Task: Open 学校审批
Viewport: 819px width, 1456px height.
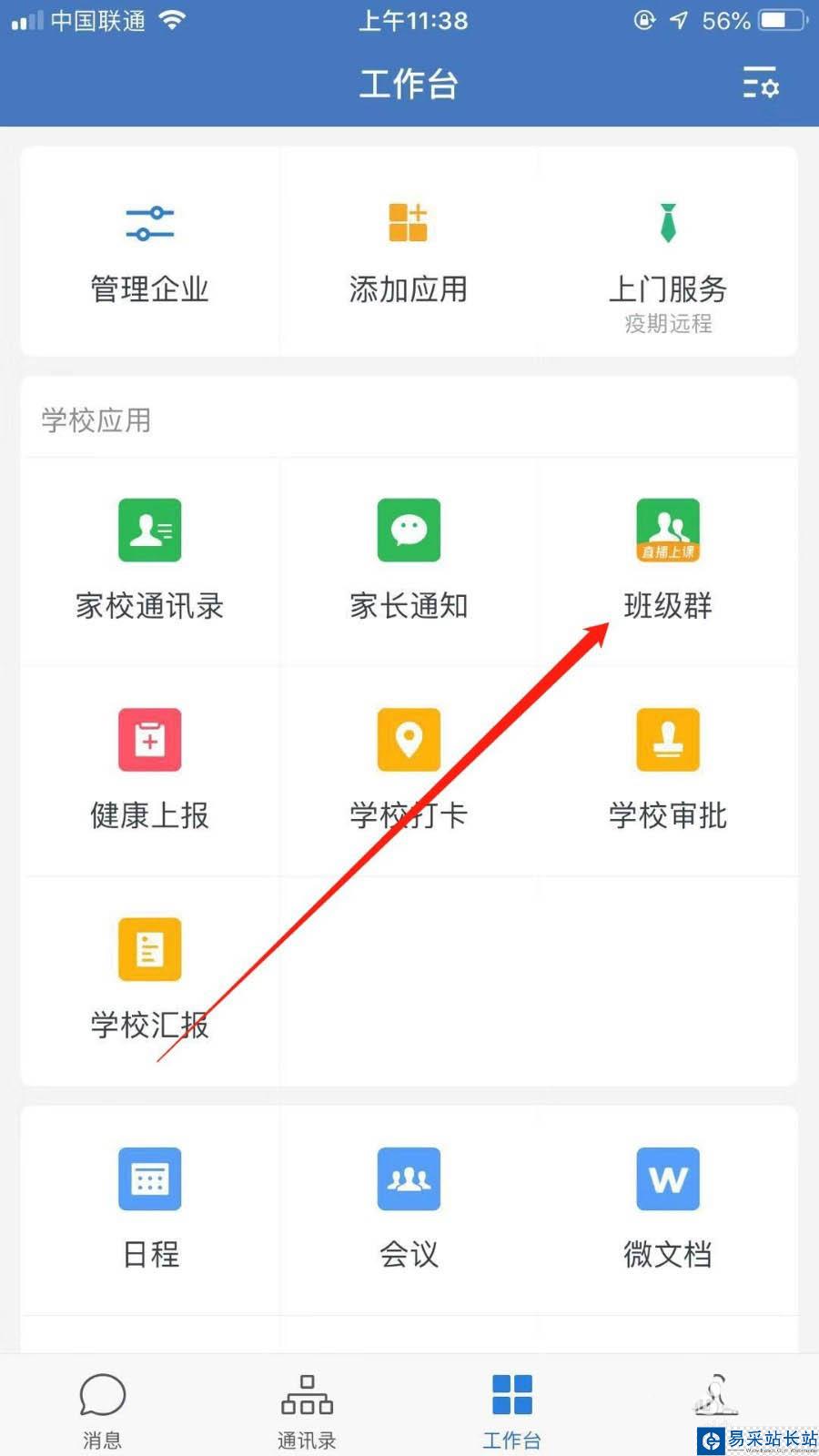Action: click(667, 769)
